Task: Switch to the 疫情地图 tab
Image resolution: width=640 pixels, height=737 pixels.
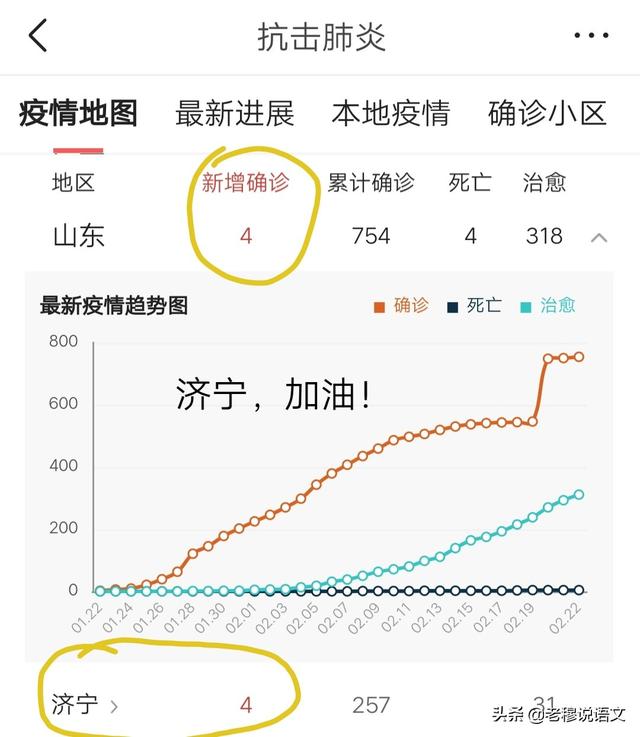Action: click(78, 113)
